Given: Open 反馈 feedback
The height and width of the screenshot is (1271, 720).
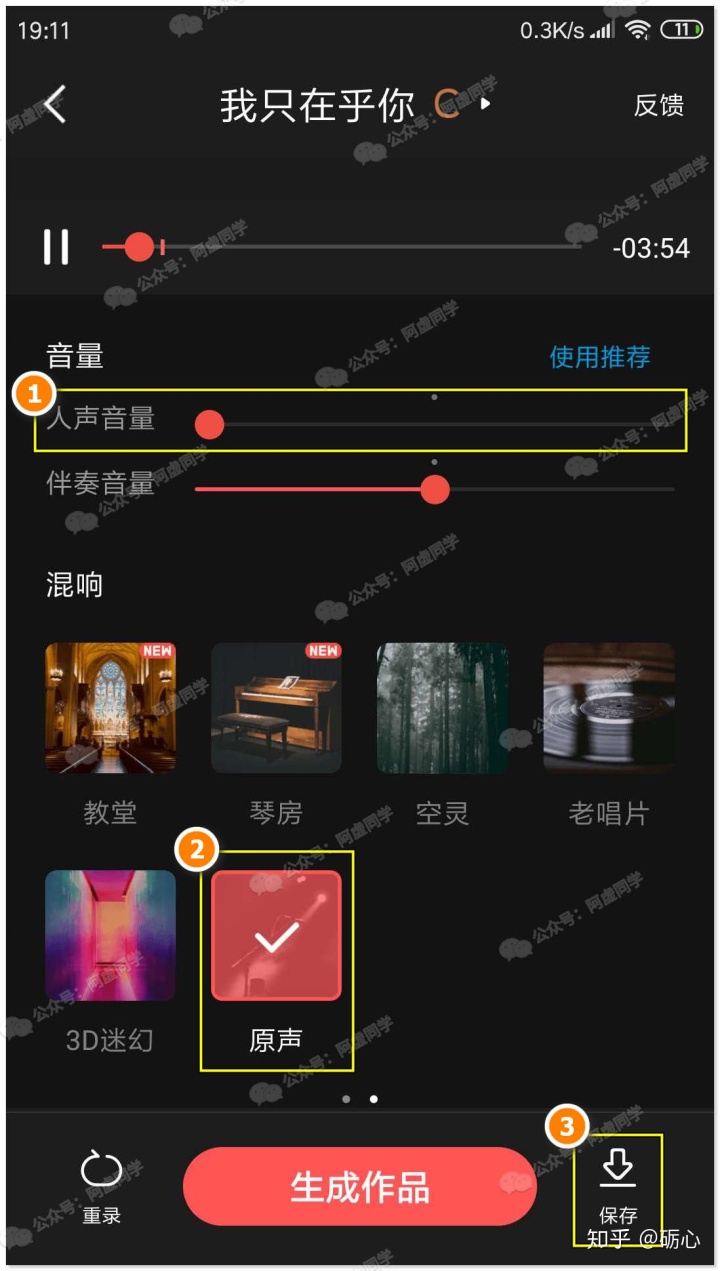Looking at the screenshot, I should [x=658, y=105].
